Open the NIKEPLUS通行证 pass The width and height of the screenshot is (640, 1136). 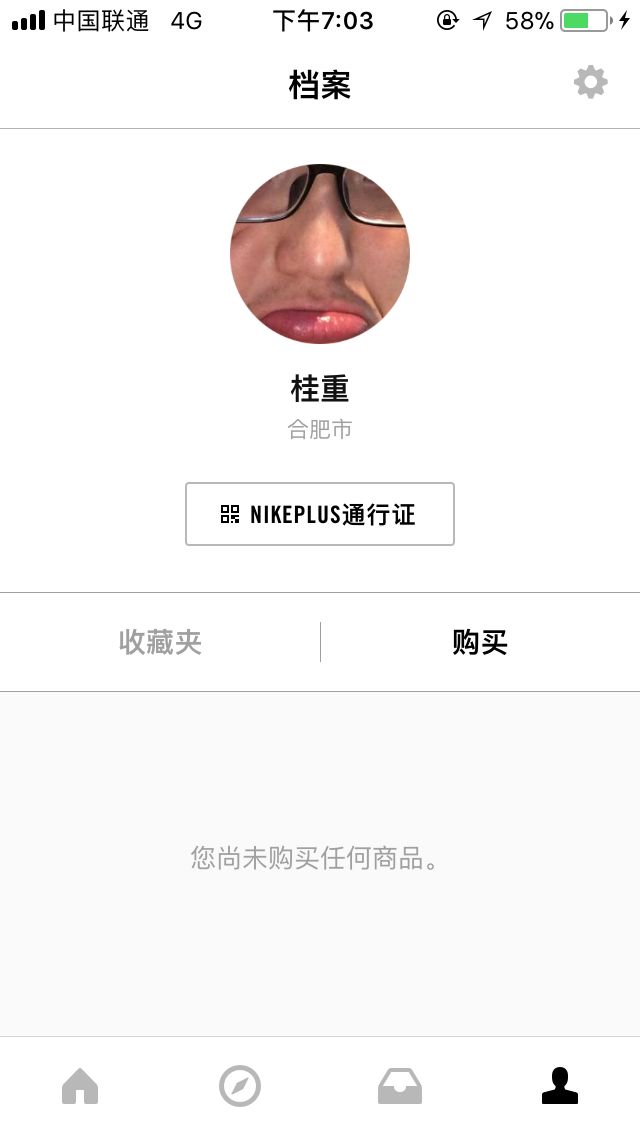(320, 514)
